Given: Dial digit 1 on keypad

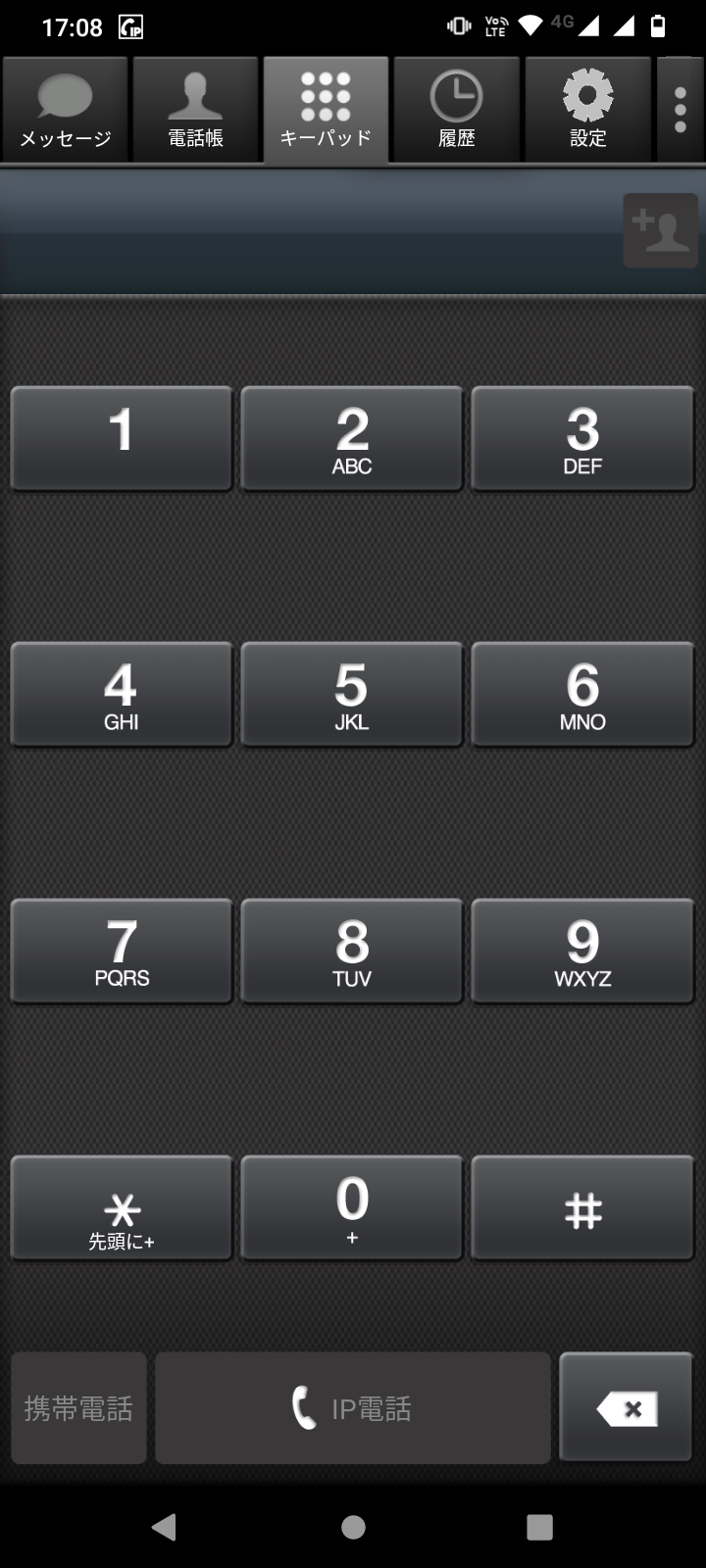Looking at the screenshot, I should click(122, 438).
